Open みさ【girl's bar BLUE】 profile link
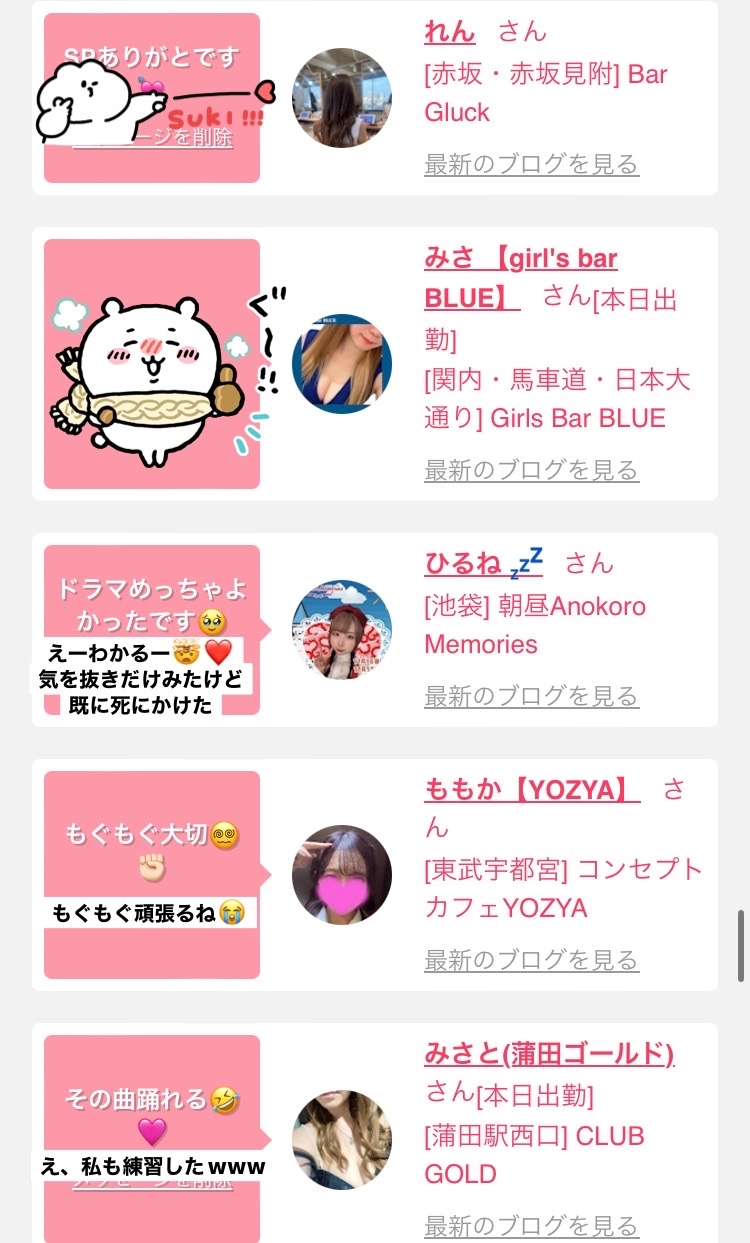Viewport: 750px width, 1243px height. point(520,260)
